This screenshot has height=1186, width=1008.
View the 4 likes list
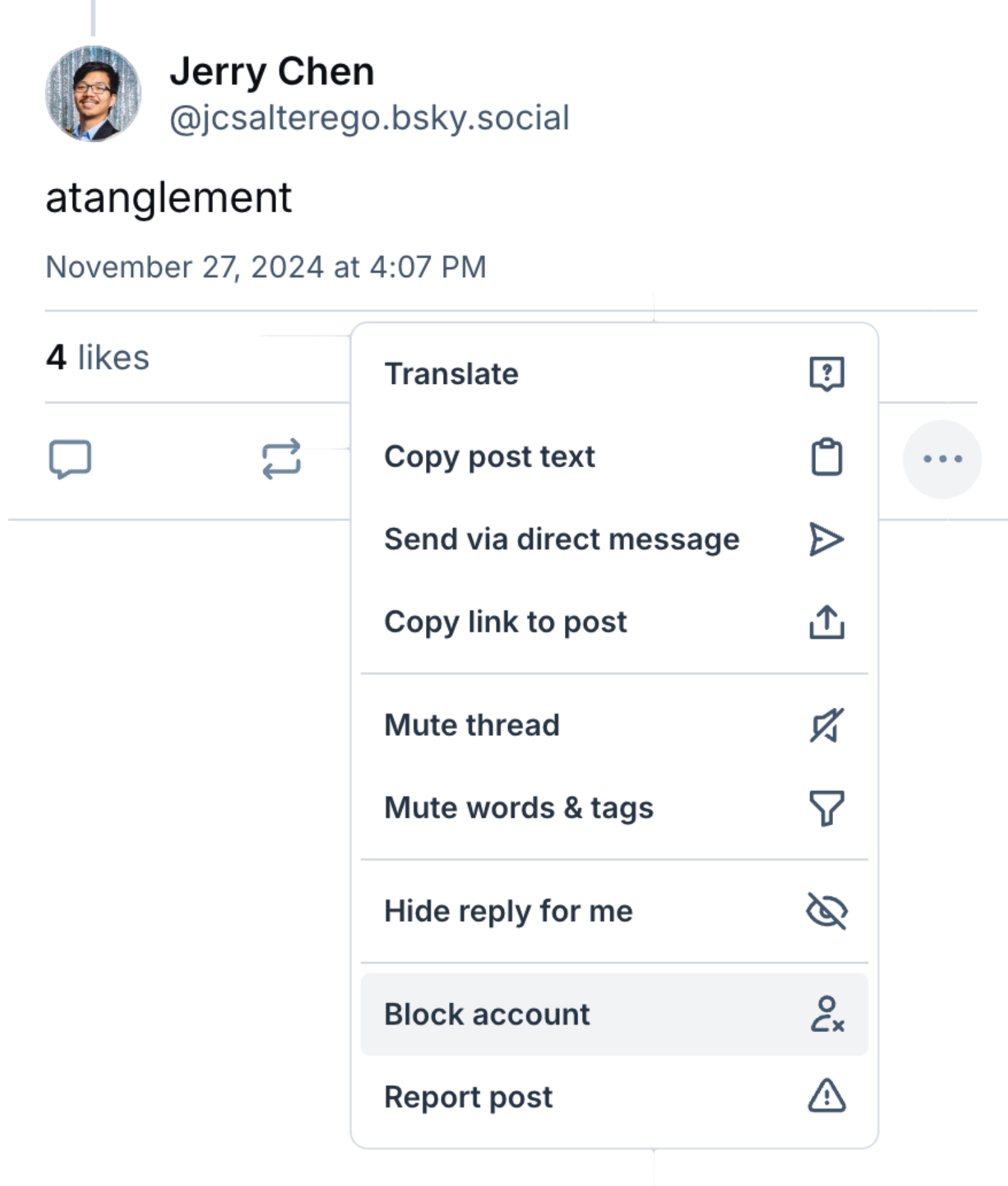[x=98, y=358]
